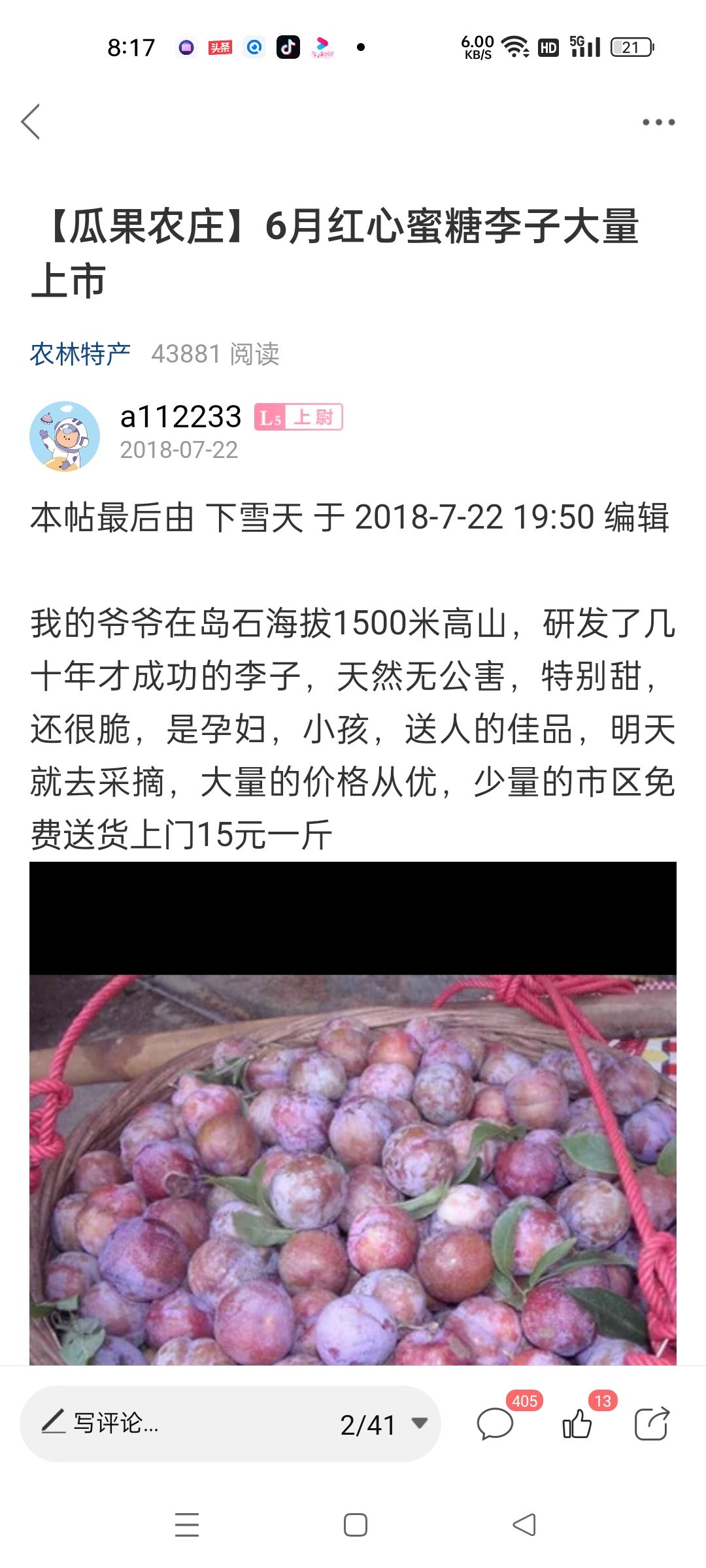This screenshot has width=706, height=1568.
Task: Open the 农林特产 category link
Action: [x=80, y=354]
